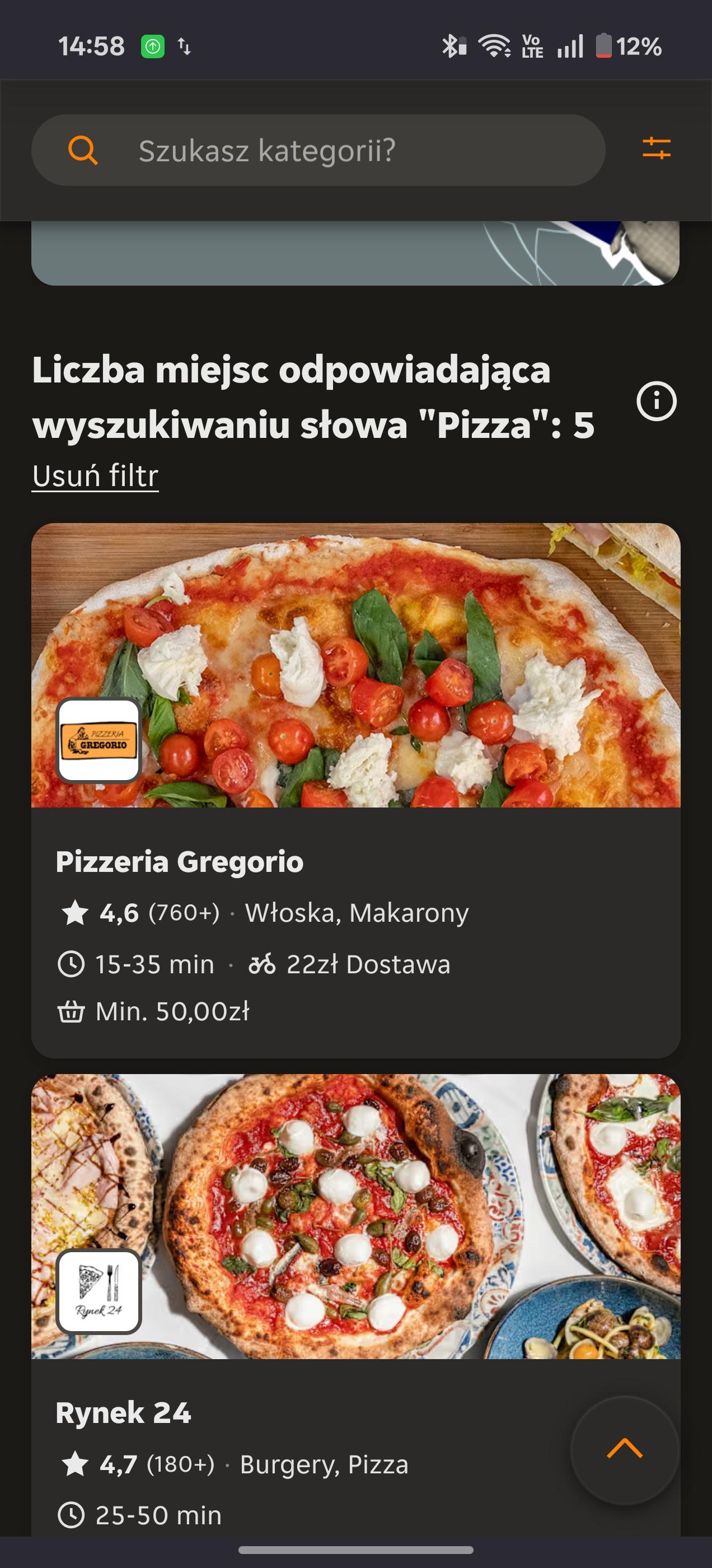Tap the "Szukasz kategorii?" search field
Image resolution: width=712 pixels, height=1568 pixels.
(x=318, y=150)
